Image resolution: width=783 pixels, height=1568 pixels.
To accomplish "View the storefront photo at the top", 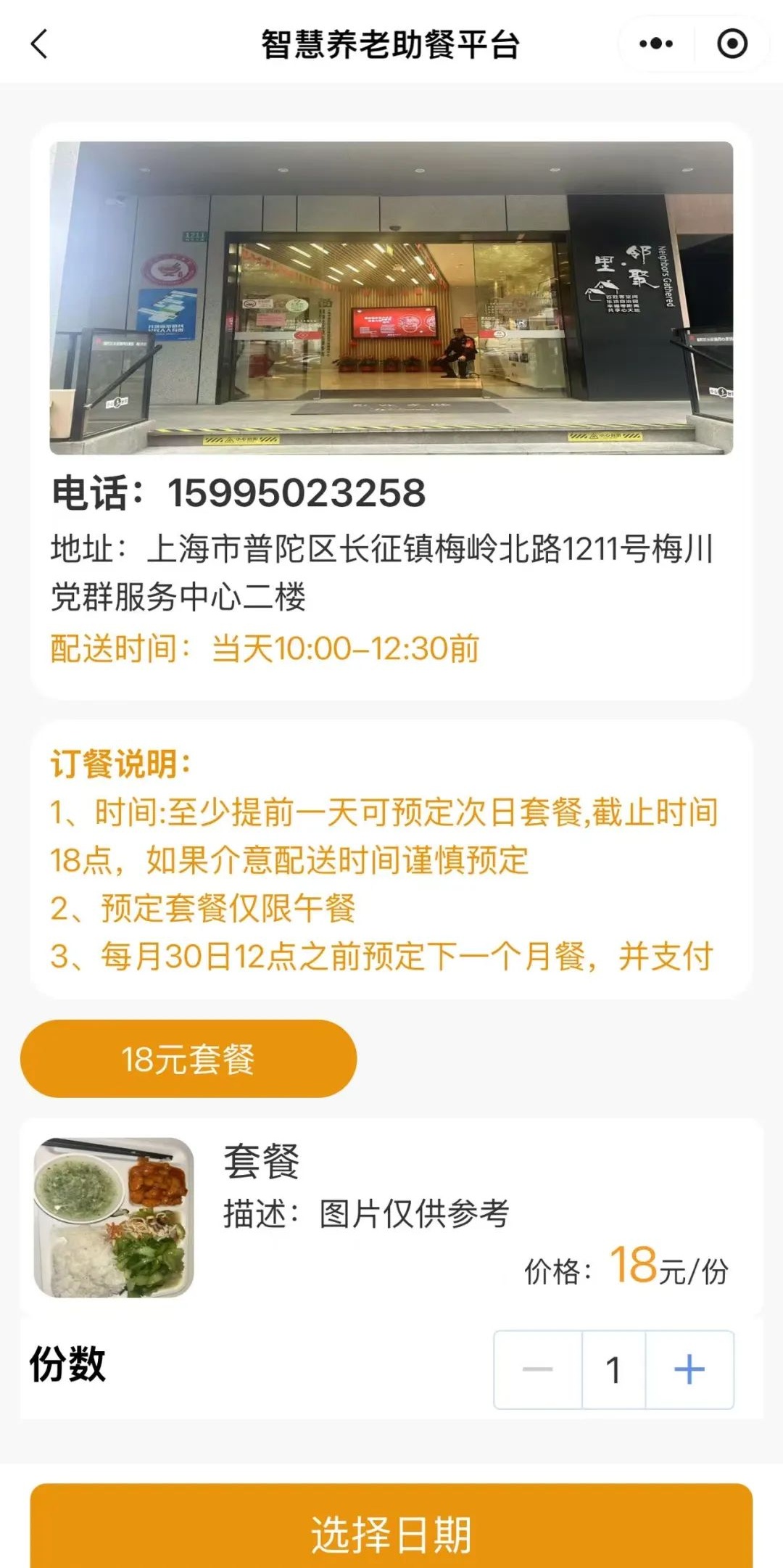I will 391,298.
